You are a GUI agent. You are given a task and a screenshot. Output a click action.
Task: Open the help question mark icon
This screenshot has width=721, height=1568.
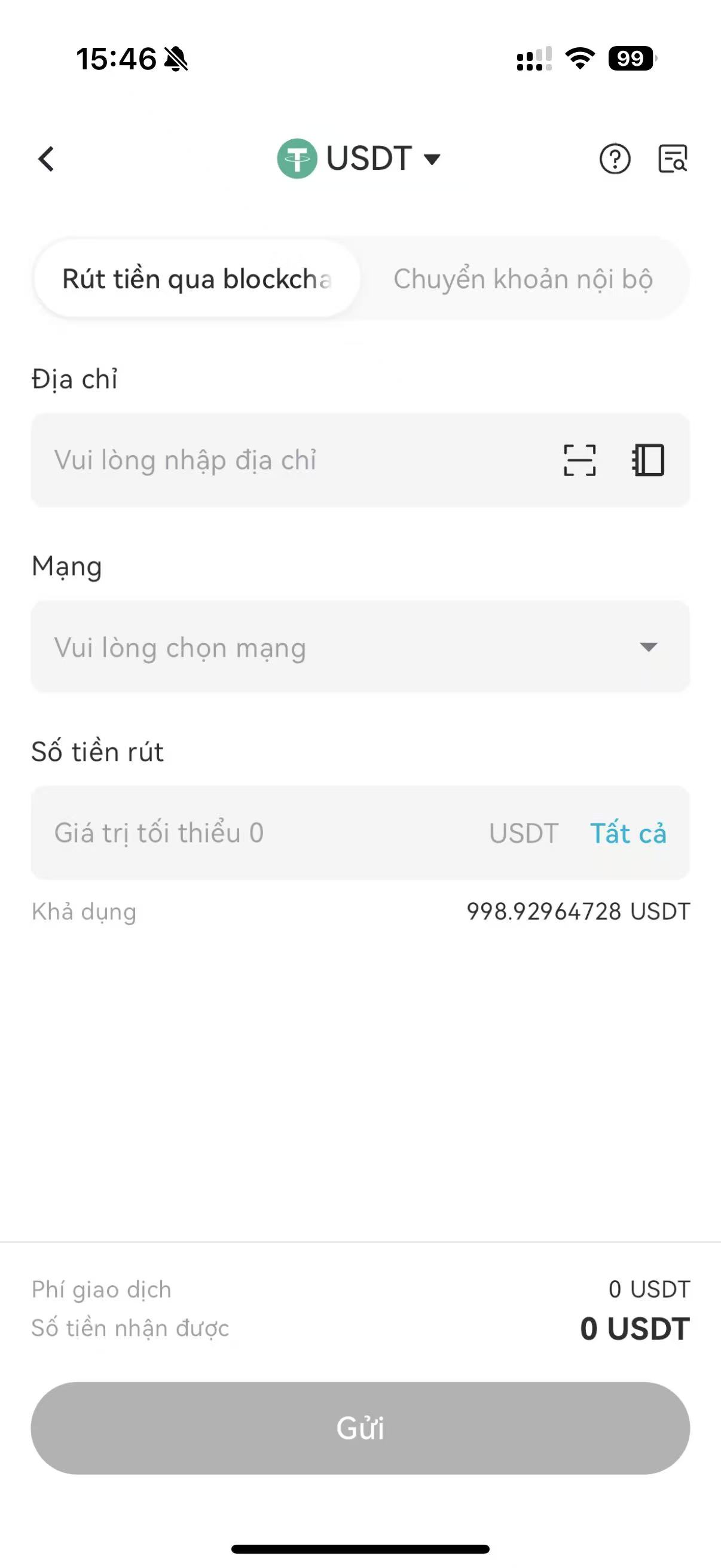coord(615,160)
